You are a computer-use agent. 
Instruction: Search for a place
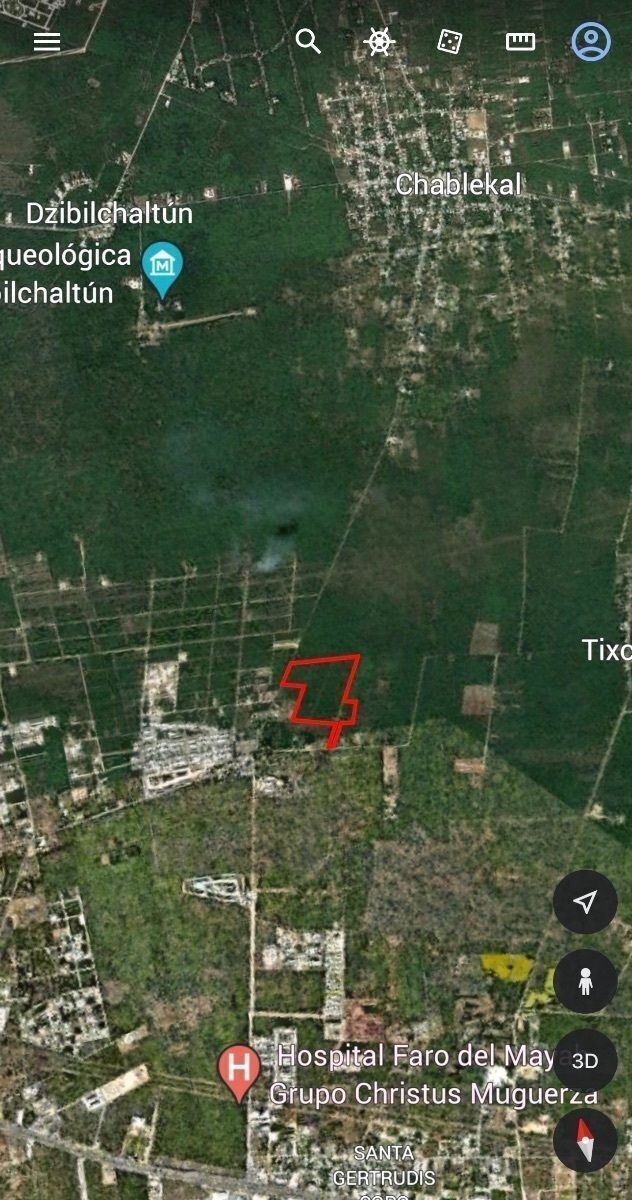[308, 41]
